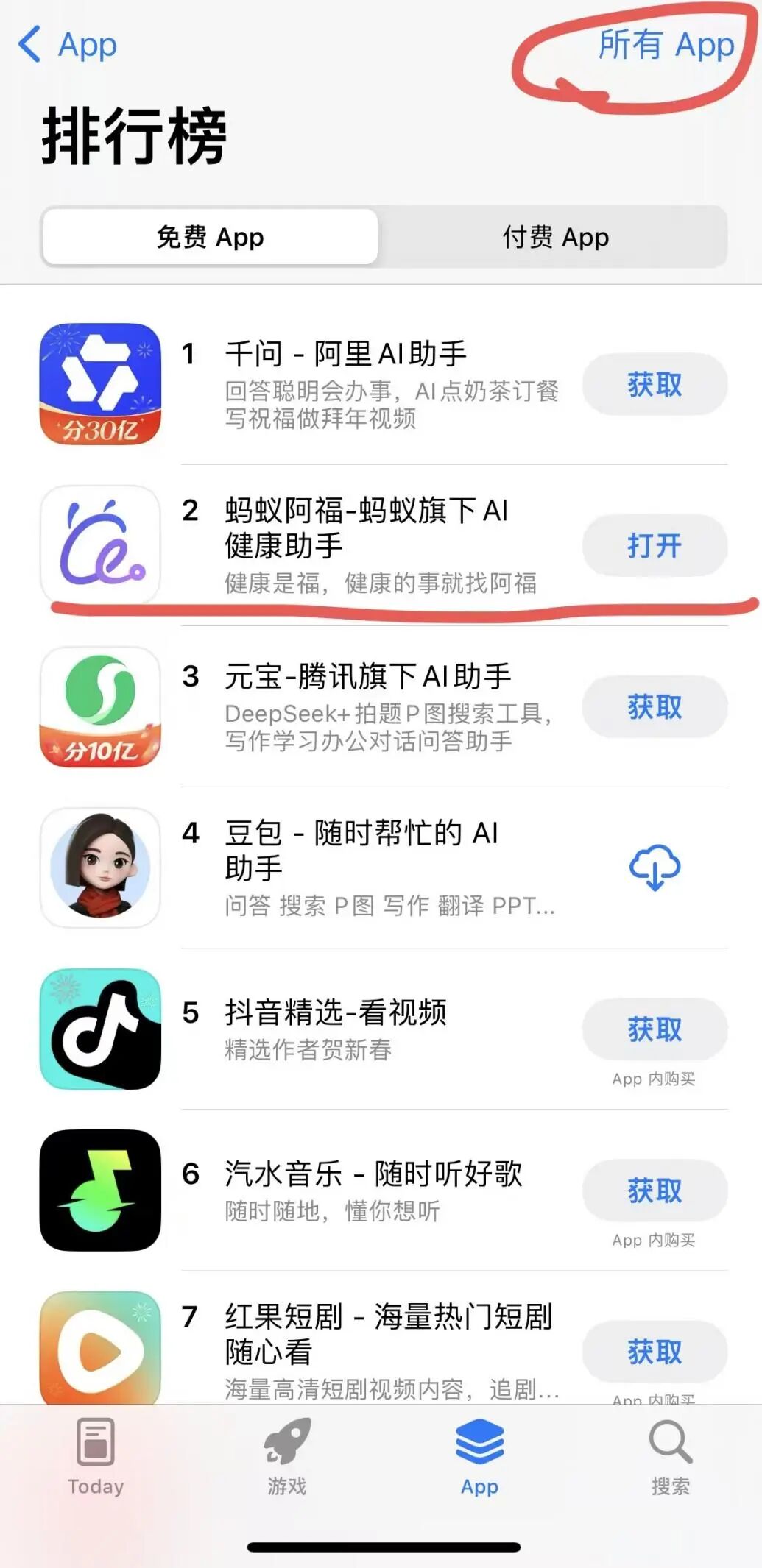Viewport: 762px width, 1568px height.
Task: View details of 元宝-腾讯旗下AI助手
Action: 368,677
